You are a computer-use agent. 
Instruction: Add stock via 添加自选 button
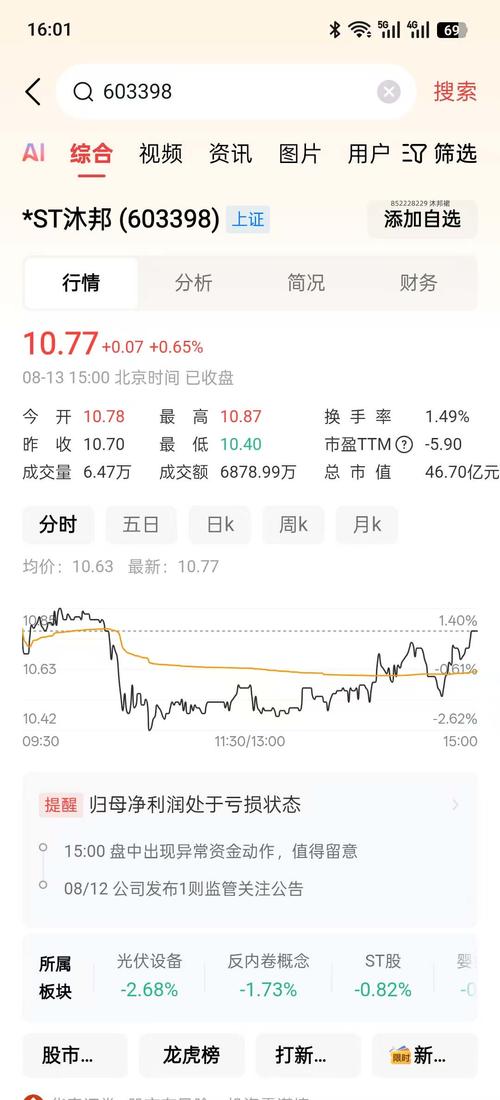point(422,219)
